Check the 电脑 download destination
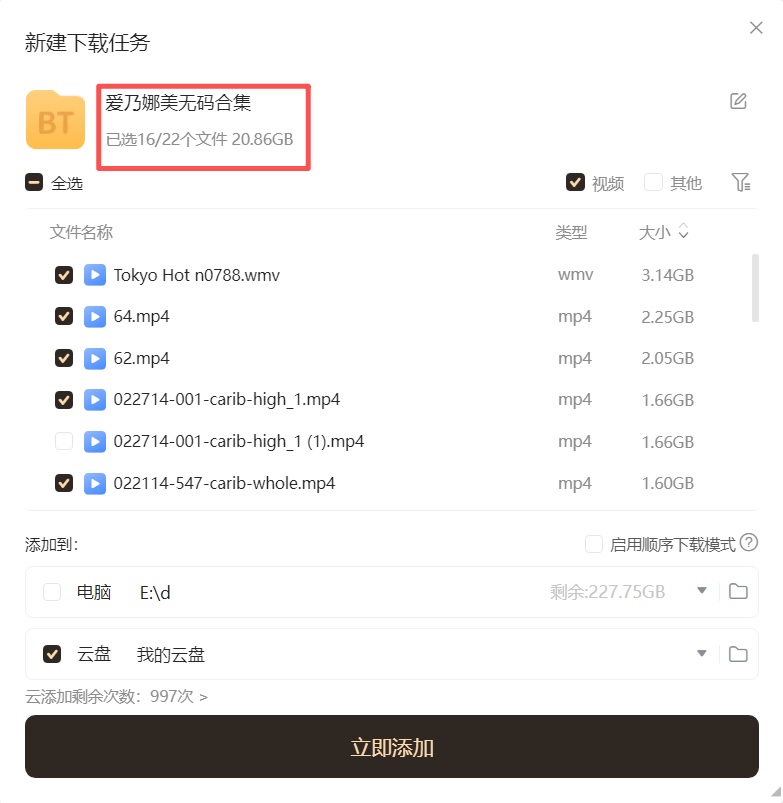This screenshot has height=803, width=783. (52, 592)
